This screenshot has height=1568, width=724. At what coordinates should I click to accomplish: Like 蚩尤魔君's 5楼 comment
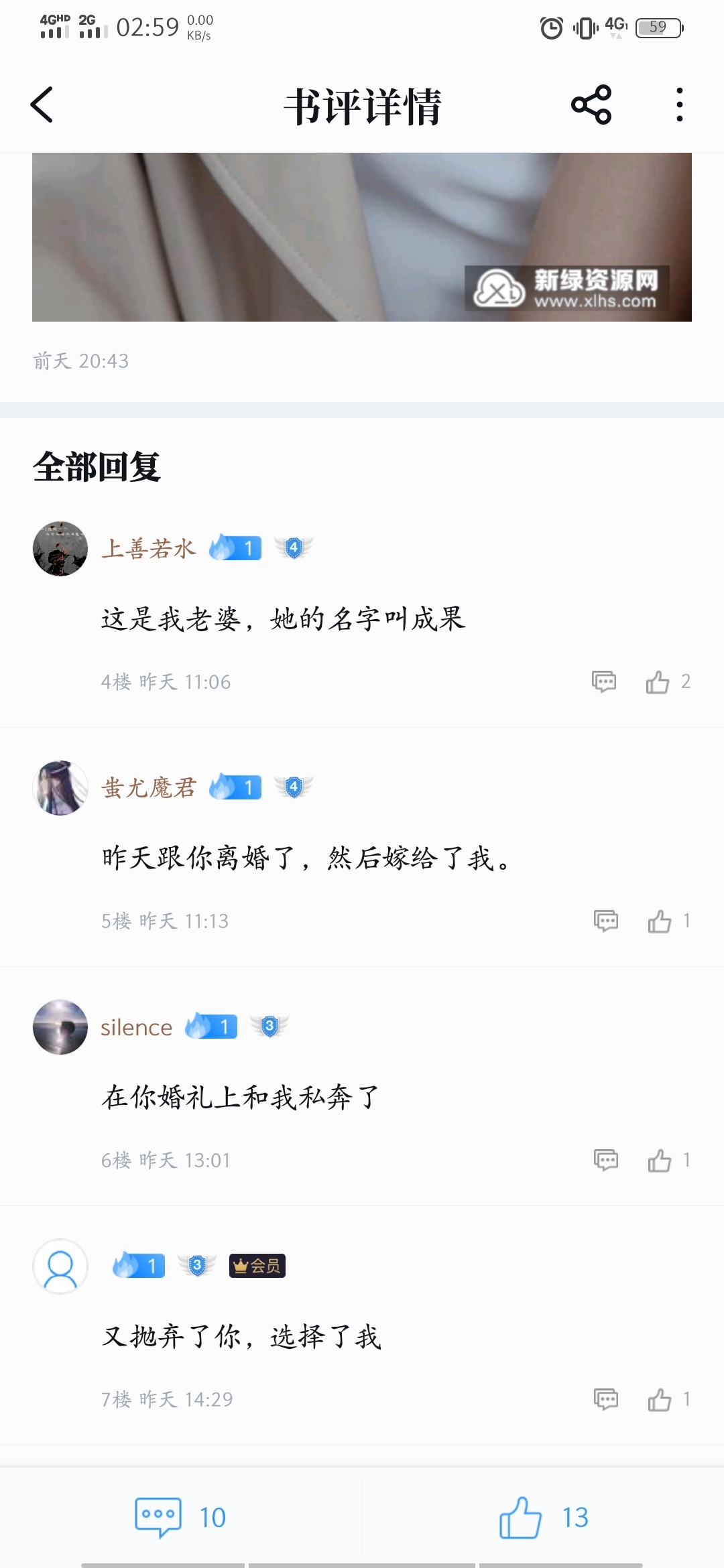(x=660, y=921)
